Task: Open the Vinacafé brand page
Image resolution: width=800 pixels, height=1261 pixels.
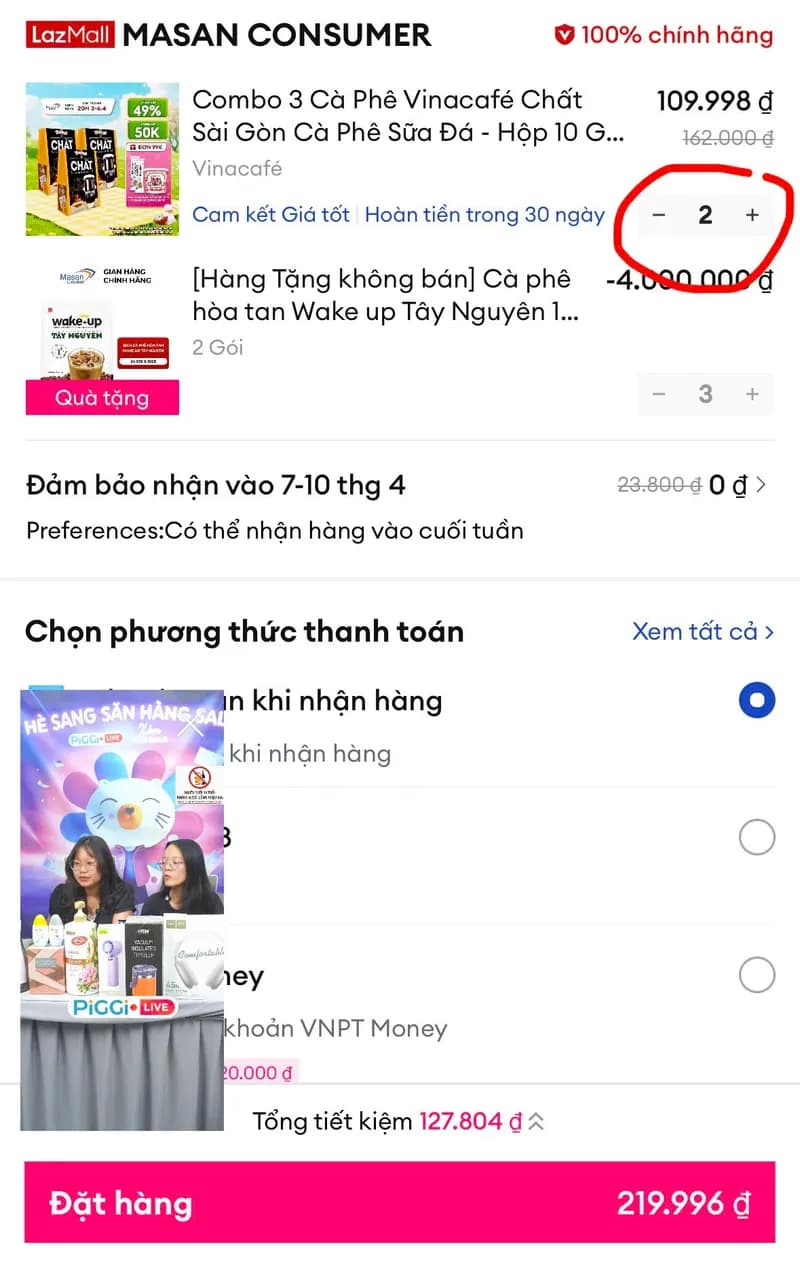Action: pos(237,168)
